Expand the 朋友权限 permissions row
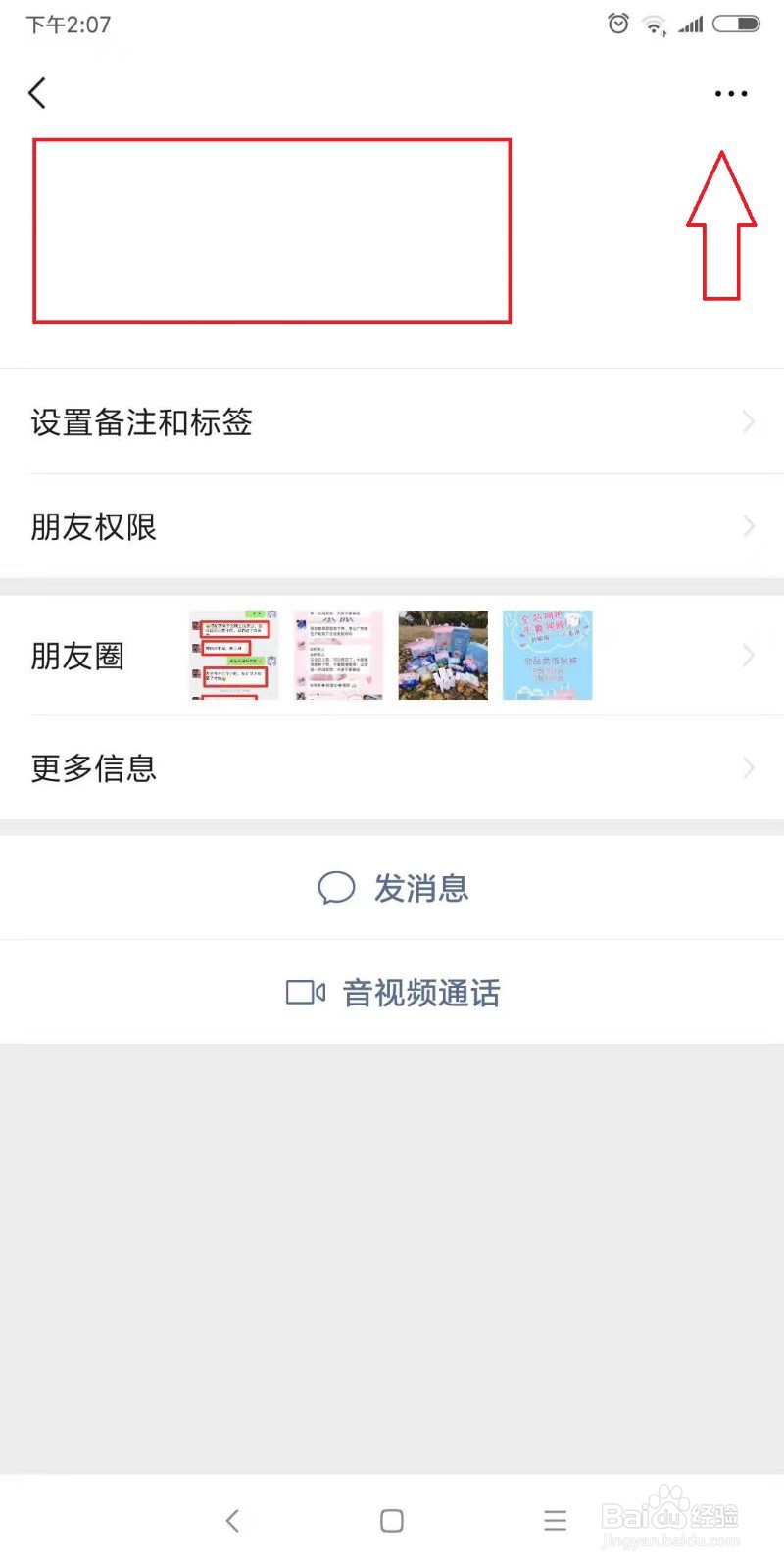The image size is (784, 1568). tap(392, 526)
